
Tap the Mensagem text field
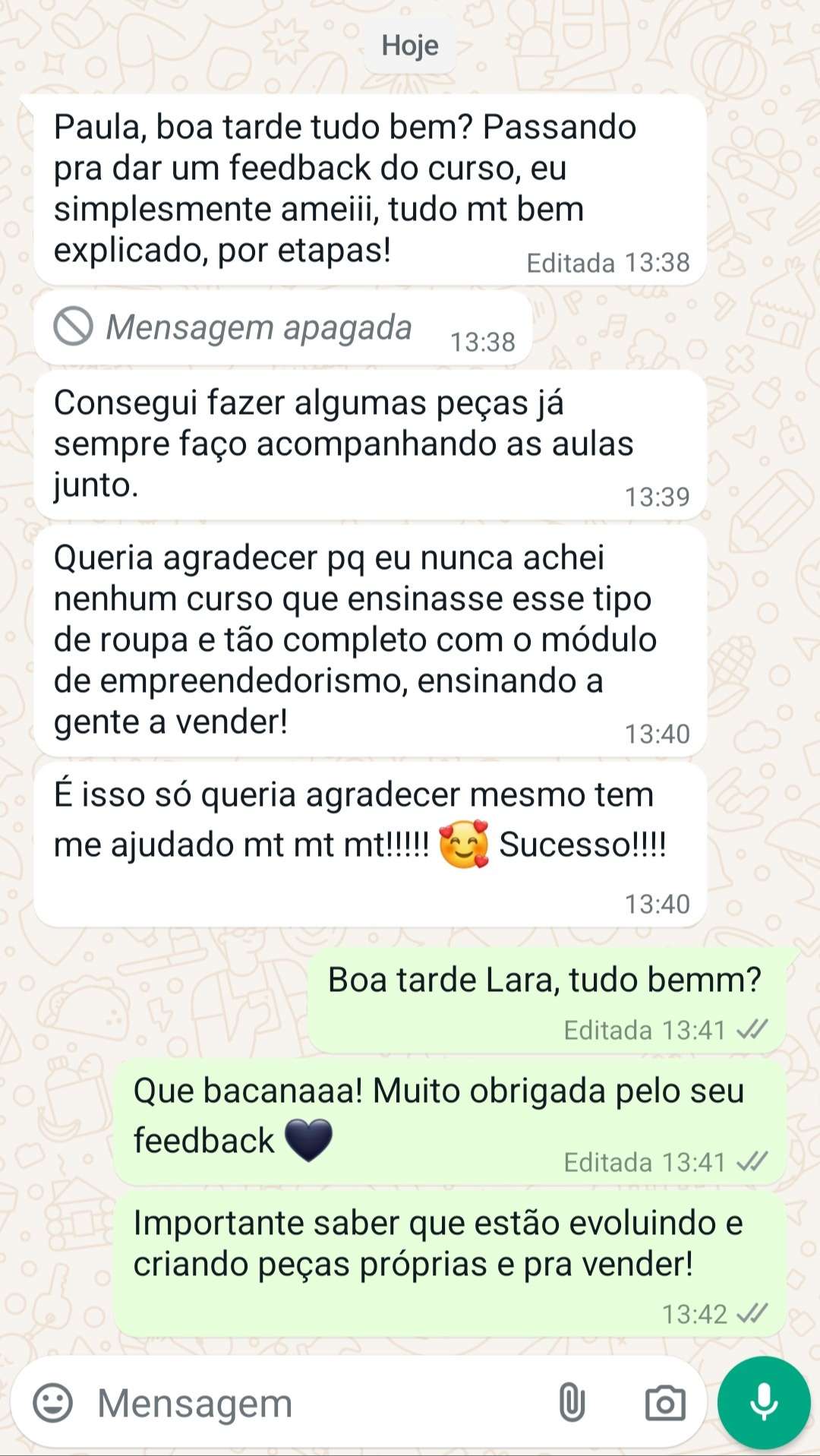[x=304, y=1403]
